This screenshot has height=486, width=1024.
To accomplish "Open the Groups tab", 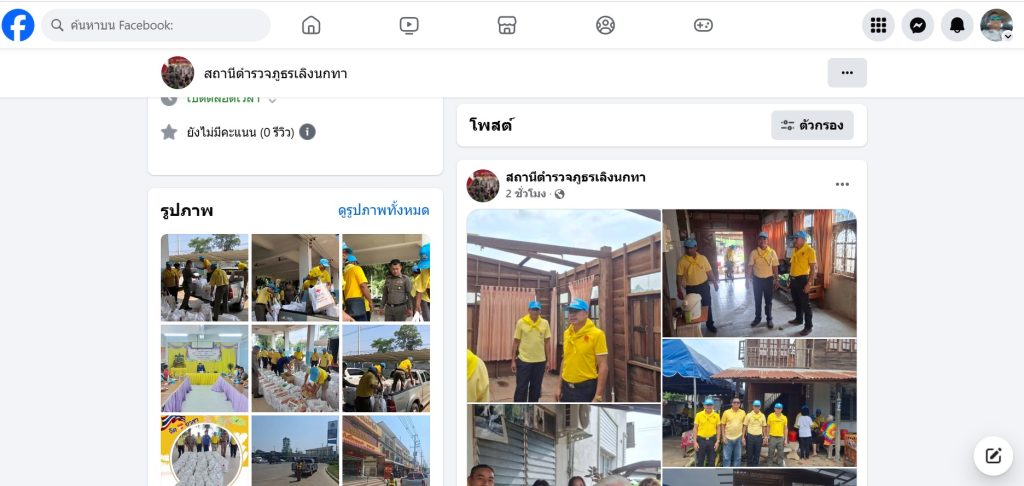I will [x=605, y=25].
